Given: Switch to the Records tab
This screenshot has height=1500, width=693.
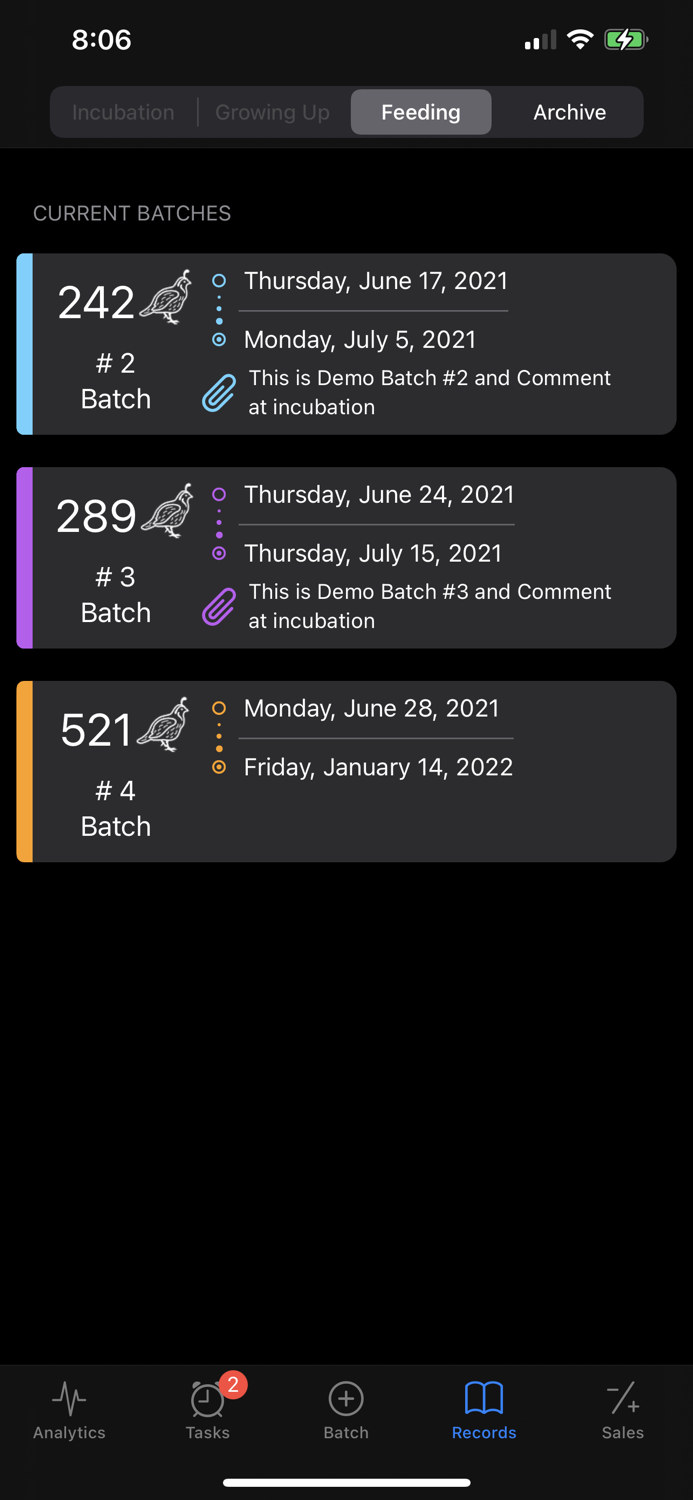Looking at the screenshot, I should pyautogui.click(x=484, y=1411).
